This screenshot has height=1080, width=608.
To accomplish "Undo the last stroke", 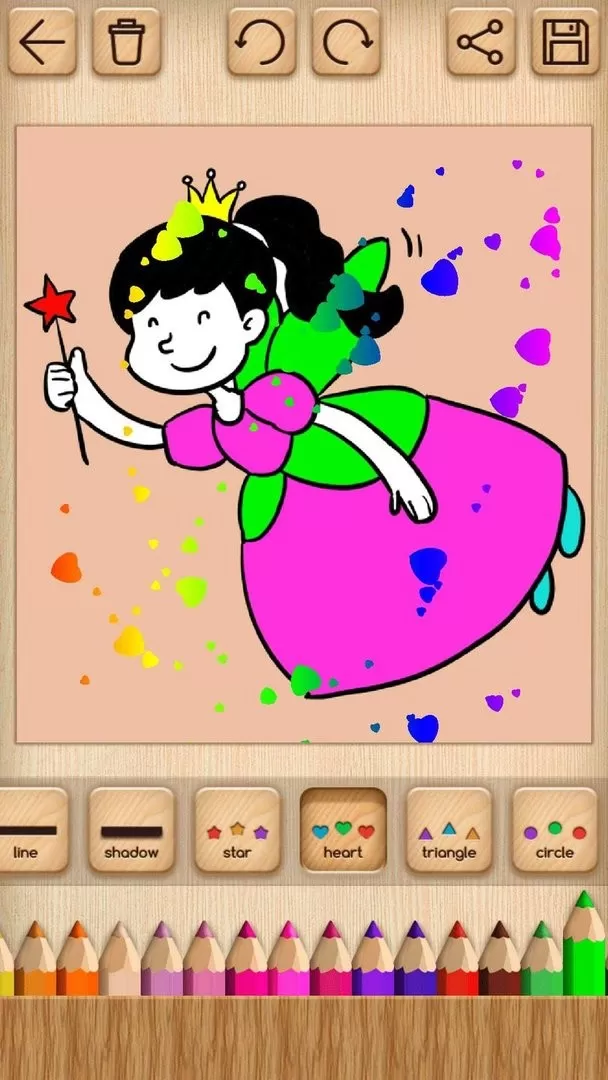I will click(261, 41).
